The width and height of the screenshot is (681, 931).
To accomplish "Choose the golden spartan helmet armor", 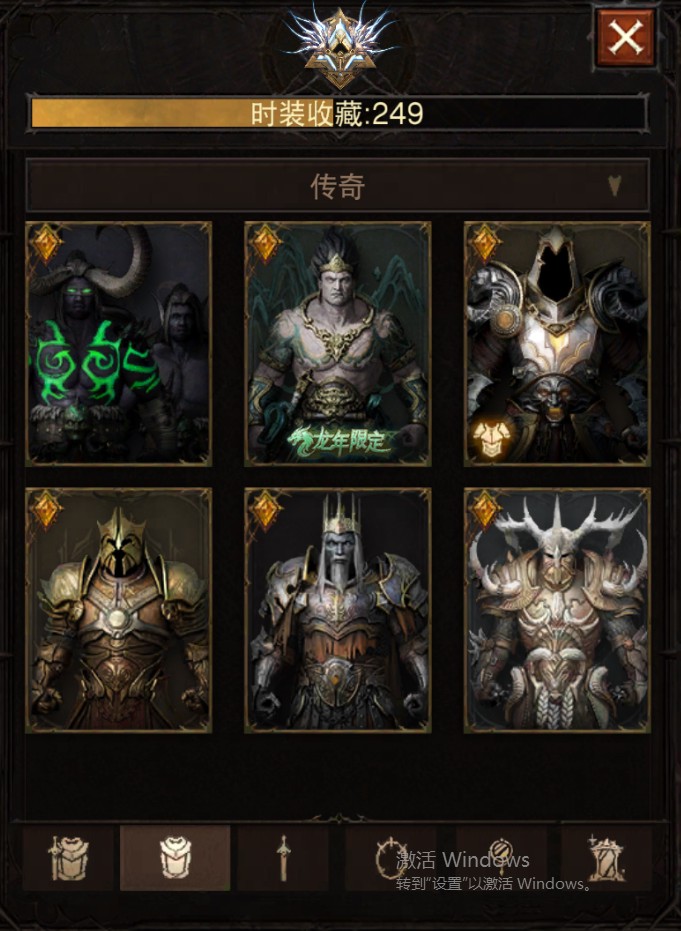I will click(119, 610).
